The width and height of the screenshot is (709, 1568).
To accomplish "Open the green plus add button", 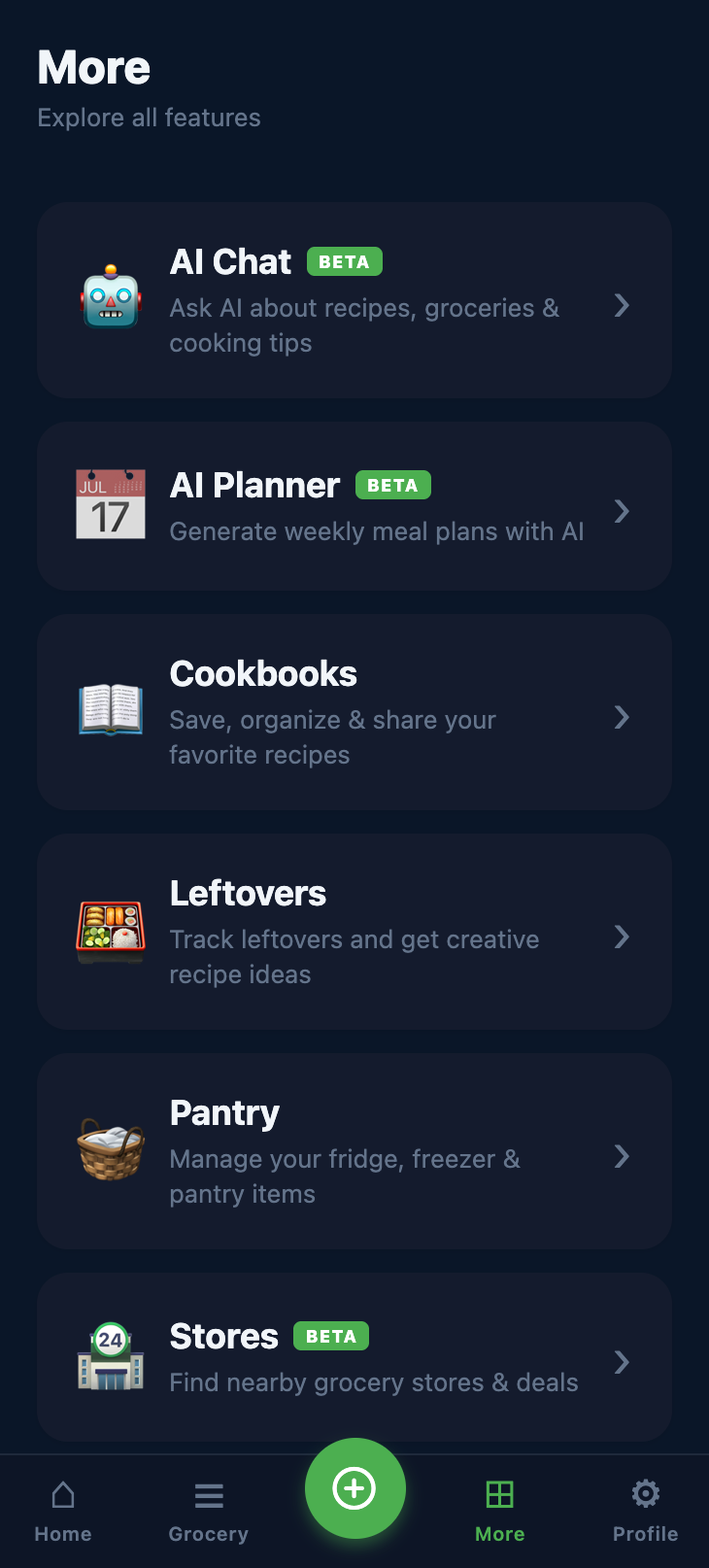I will tap(354, 1487).
